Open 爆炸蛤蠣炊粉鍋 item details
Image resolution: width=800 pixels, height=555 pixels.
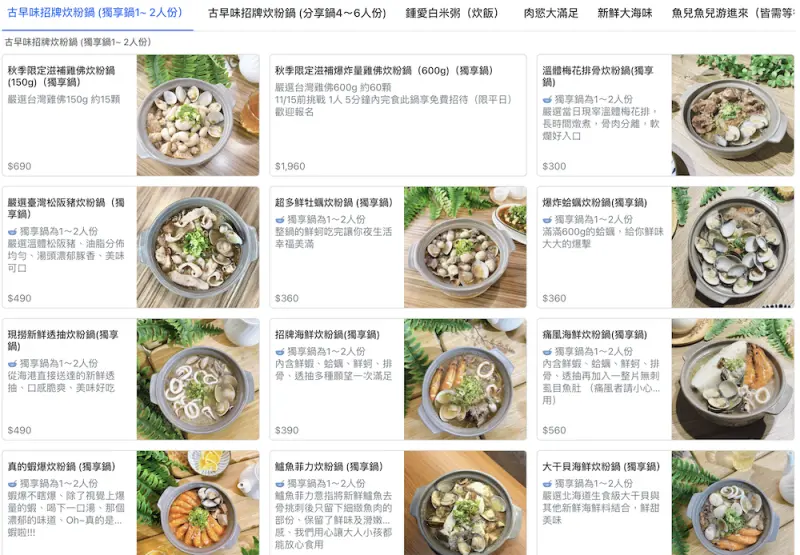665,247
